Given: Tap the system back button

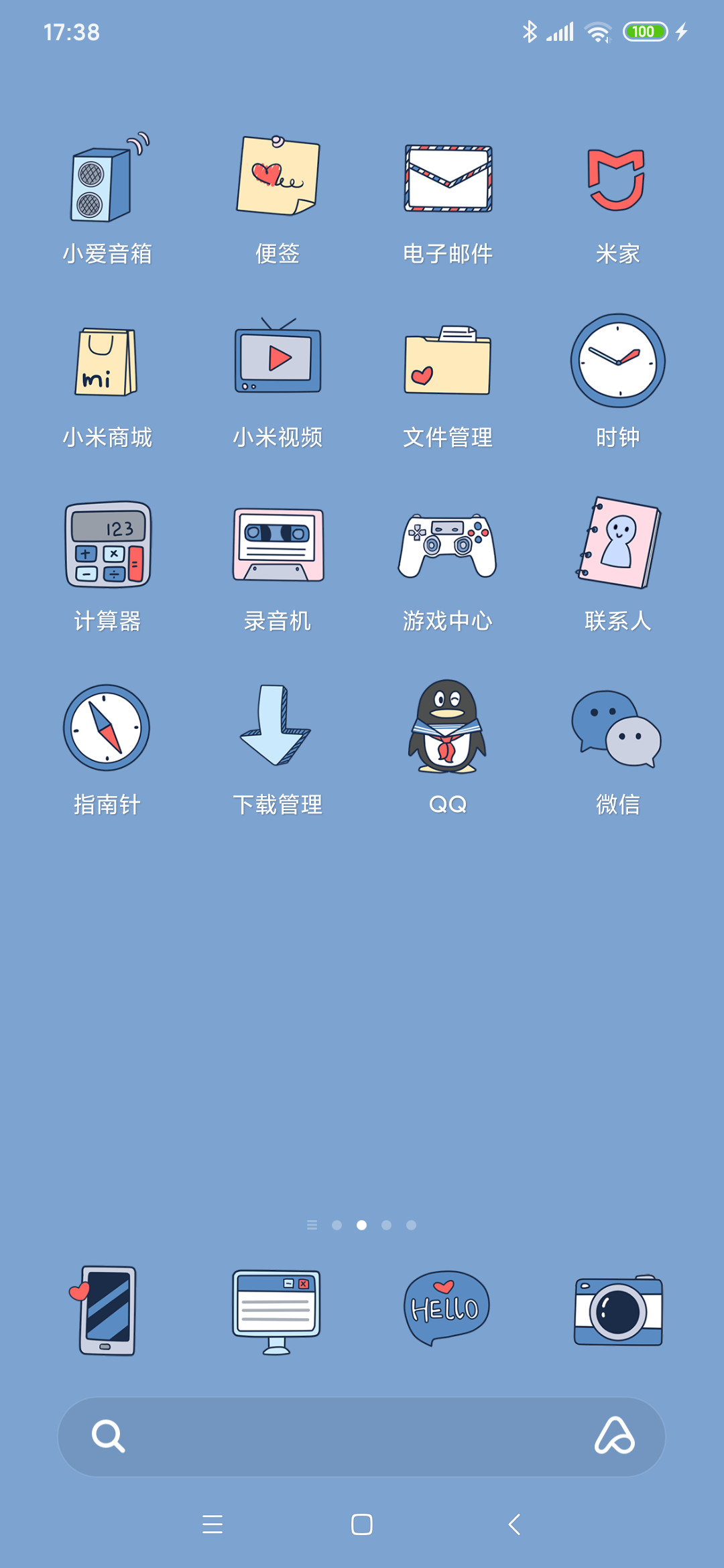Looking at the screenshot, I should (514, 1524).
